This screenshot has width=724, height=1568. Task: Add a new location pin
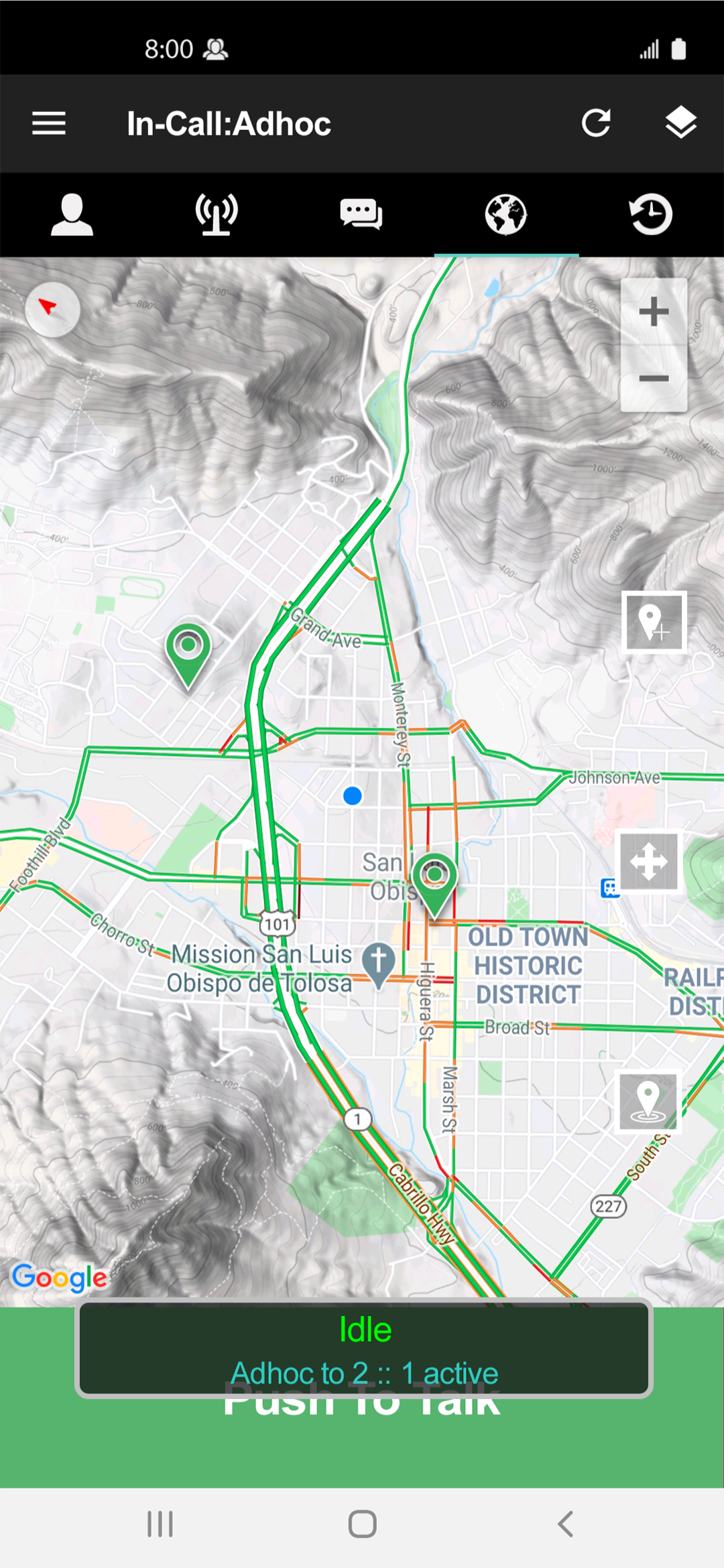(x=654, y=622)
